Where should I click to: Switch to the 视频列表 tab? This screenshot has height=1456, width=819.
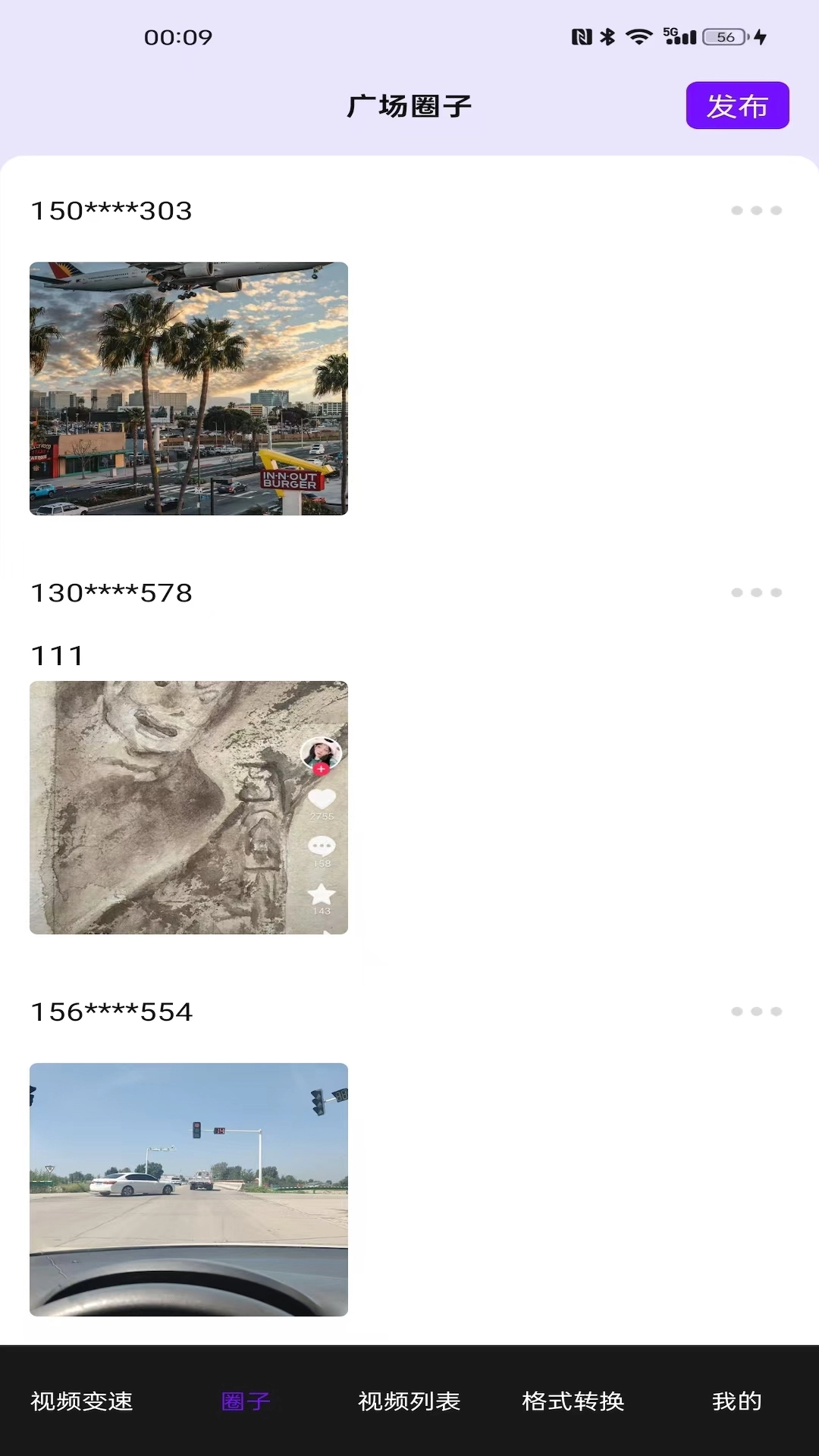tap(409, 1402)
